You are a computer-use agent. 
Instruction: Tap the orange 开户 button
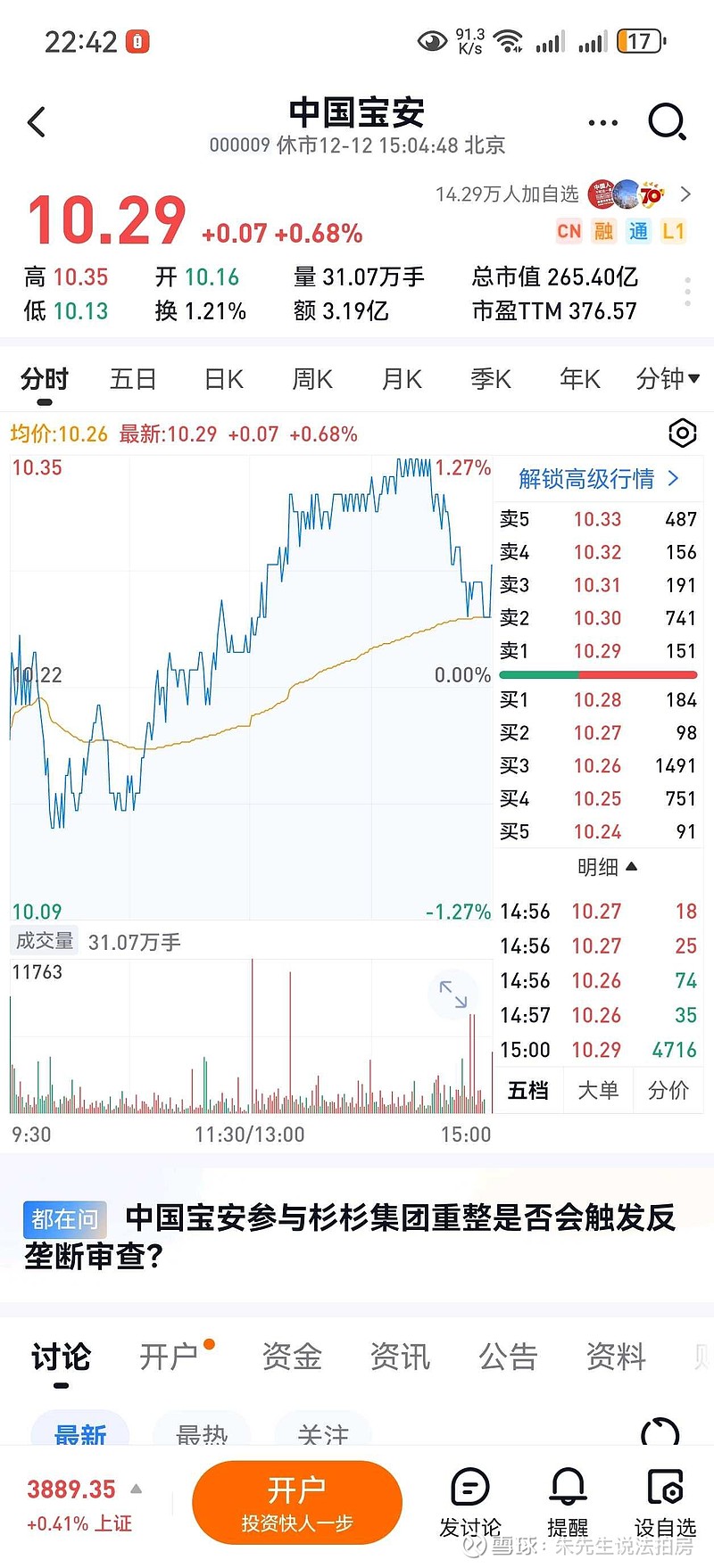click(297, 1502)
